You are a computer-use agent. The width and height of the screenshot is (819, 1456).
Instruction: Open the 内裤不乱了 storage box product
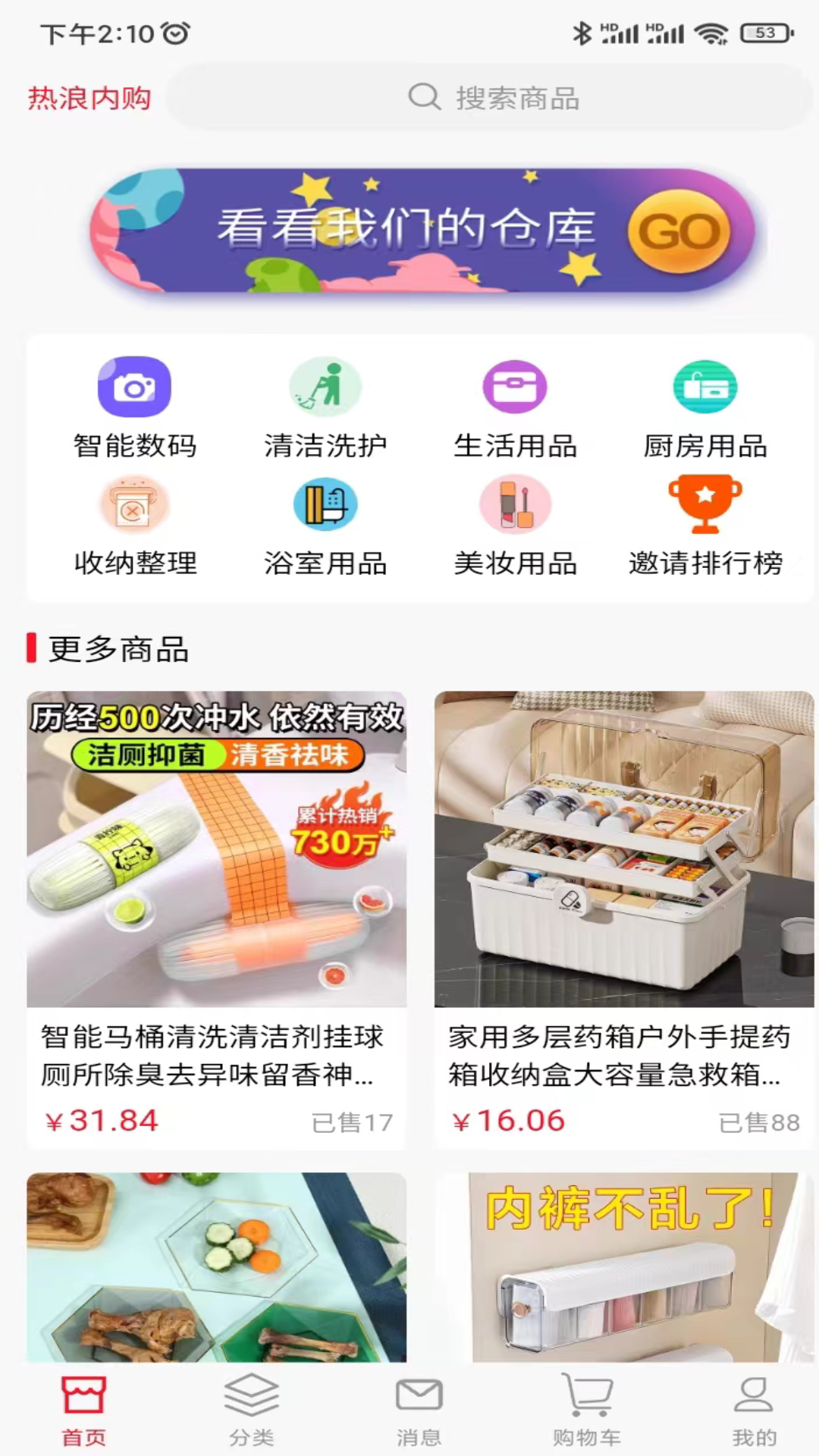click(x=623, y=1266)
